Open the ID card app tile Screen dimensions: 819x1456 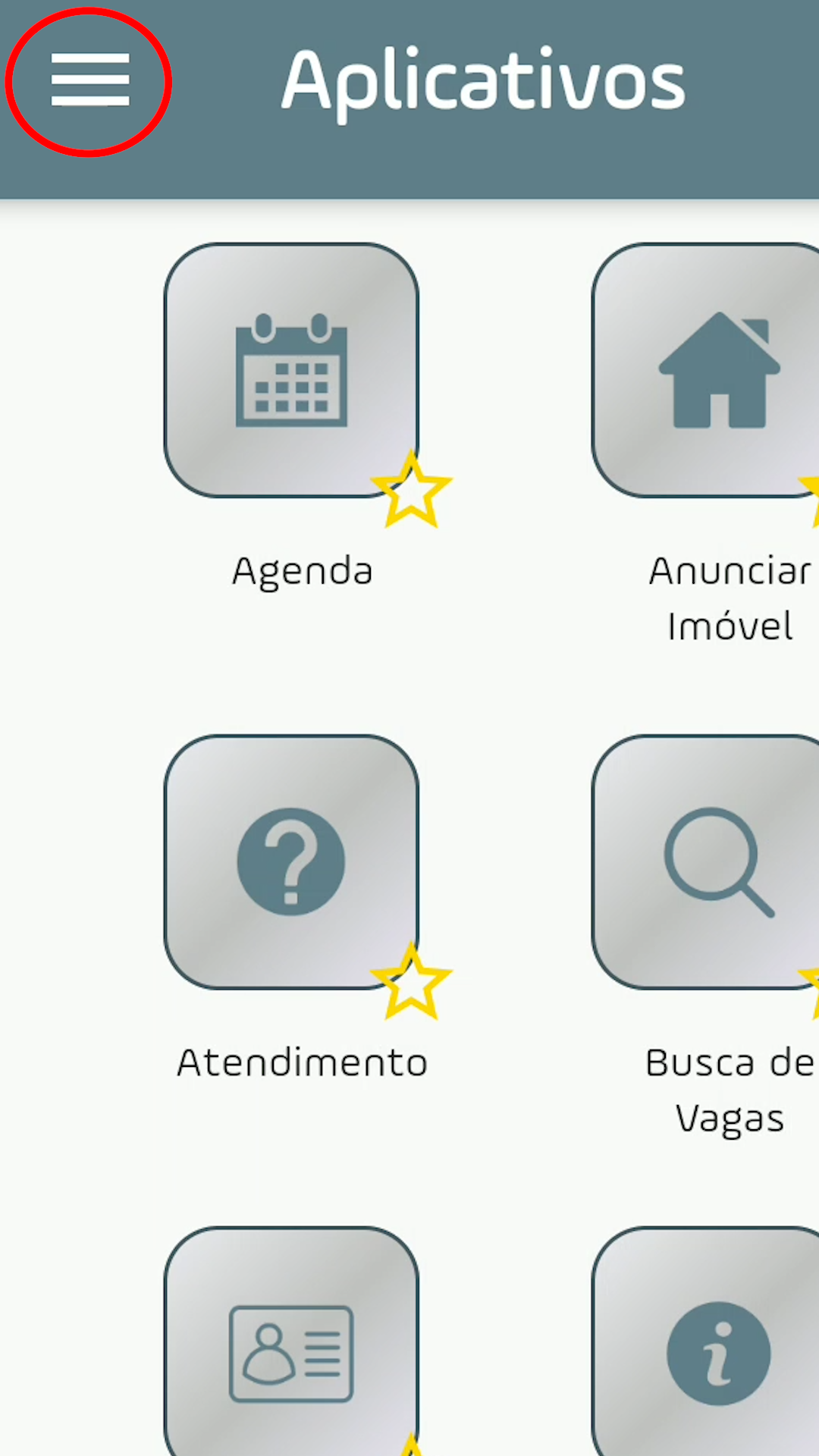(x=291, y=1341)
